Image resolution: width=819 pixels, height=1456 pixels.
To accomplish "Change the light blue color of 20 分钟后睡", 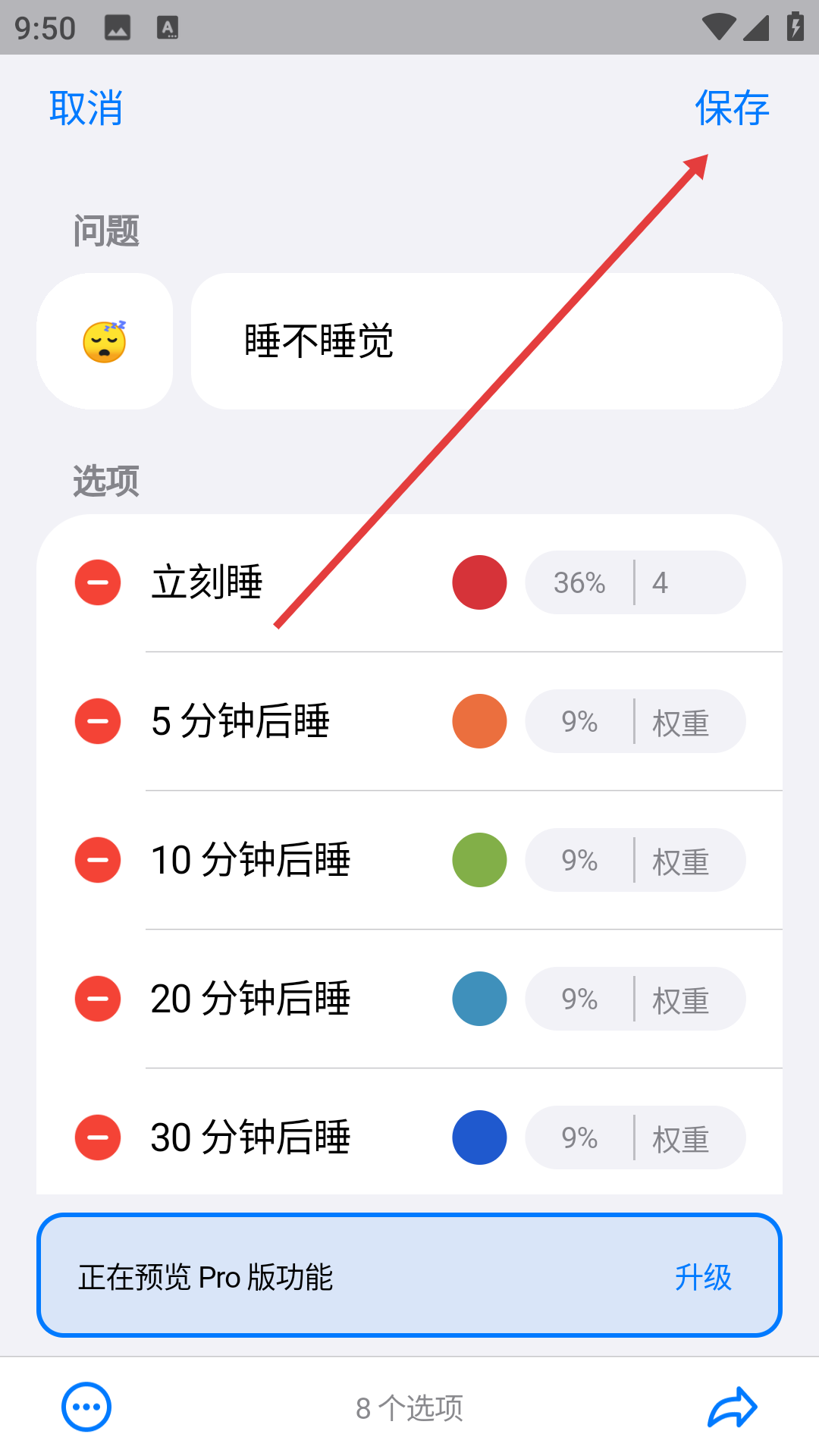I will point(479,999).
